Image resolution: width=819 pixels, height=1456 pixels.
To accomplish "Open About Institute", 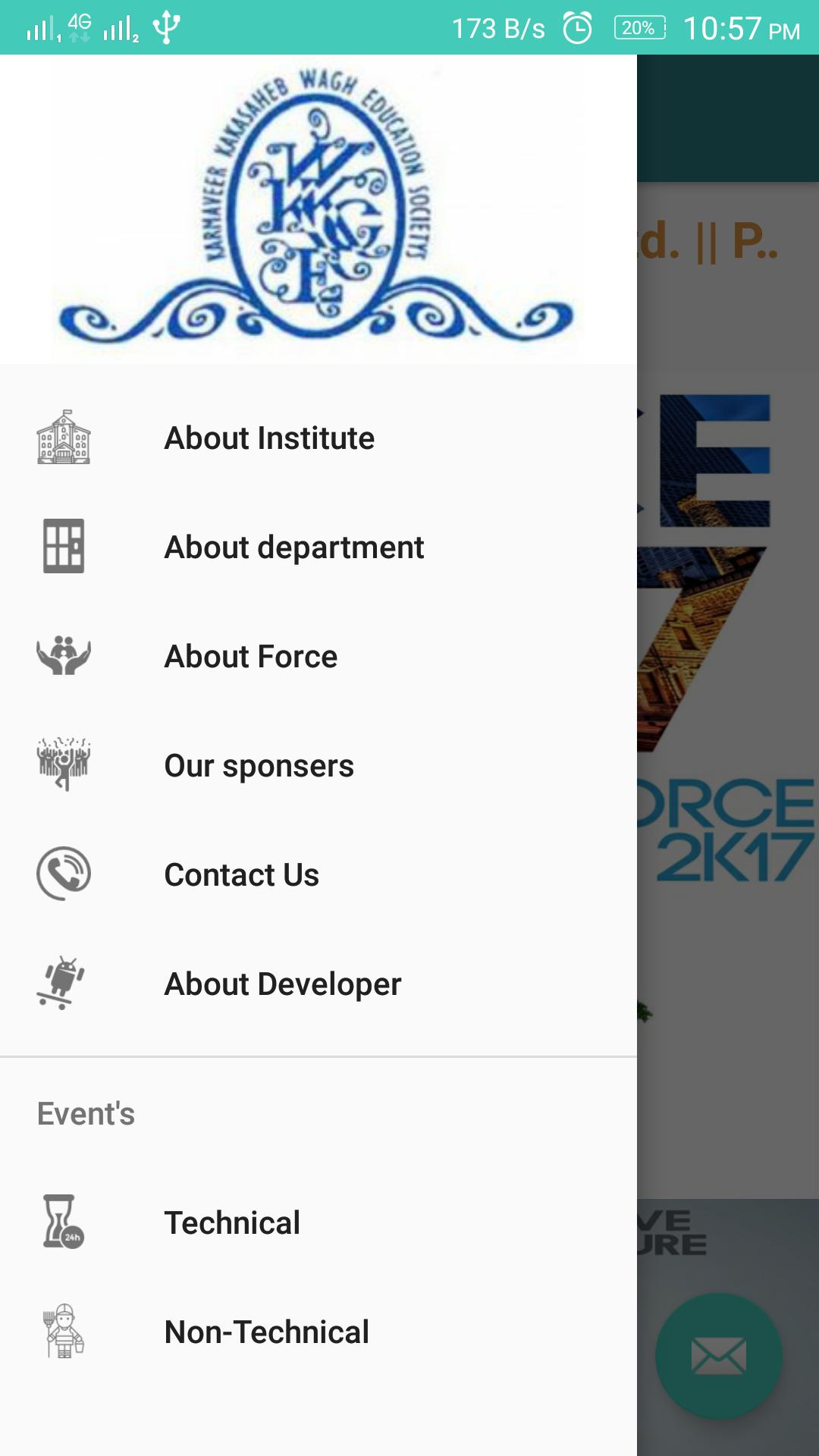I will (269, 438).
